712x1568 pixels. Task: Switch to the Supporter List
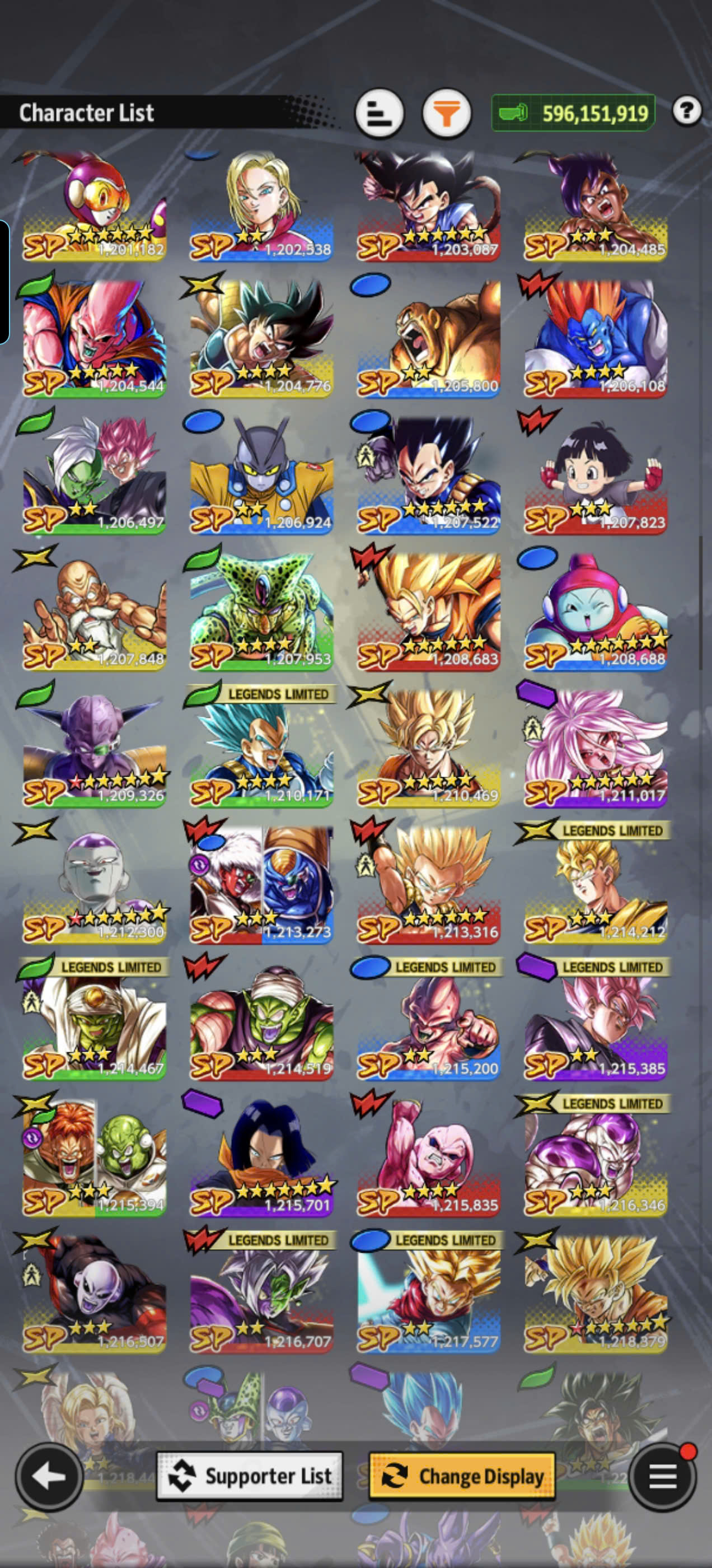click(250, 1476)
